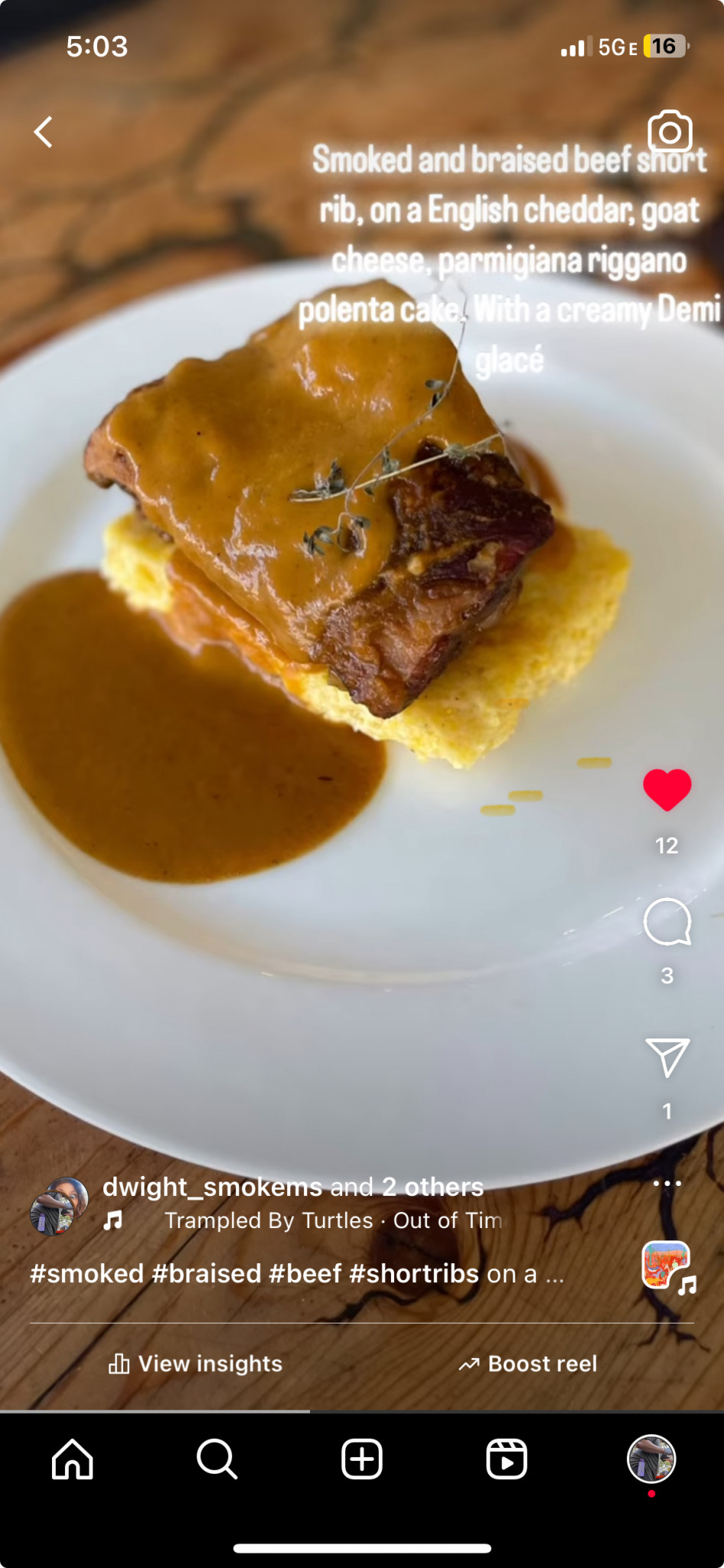The width and height of the screenshot is (724, 1568).
Task: Expand the #smoked #braised caption
Action: (297, 1273)
